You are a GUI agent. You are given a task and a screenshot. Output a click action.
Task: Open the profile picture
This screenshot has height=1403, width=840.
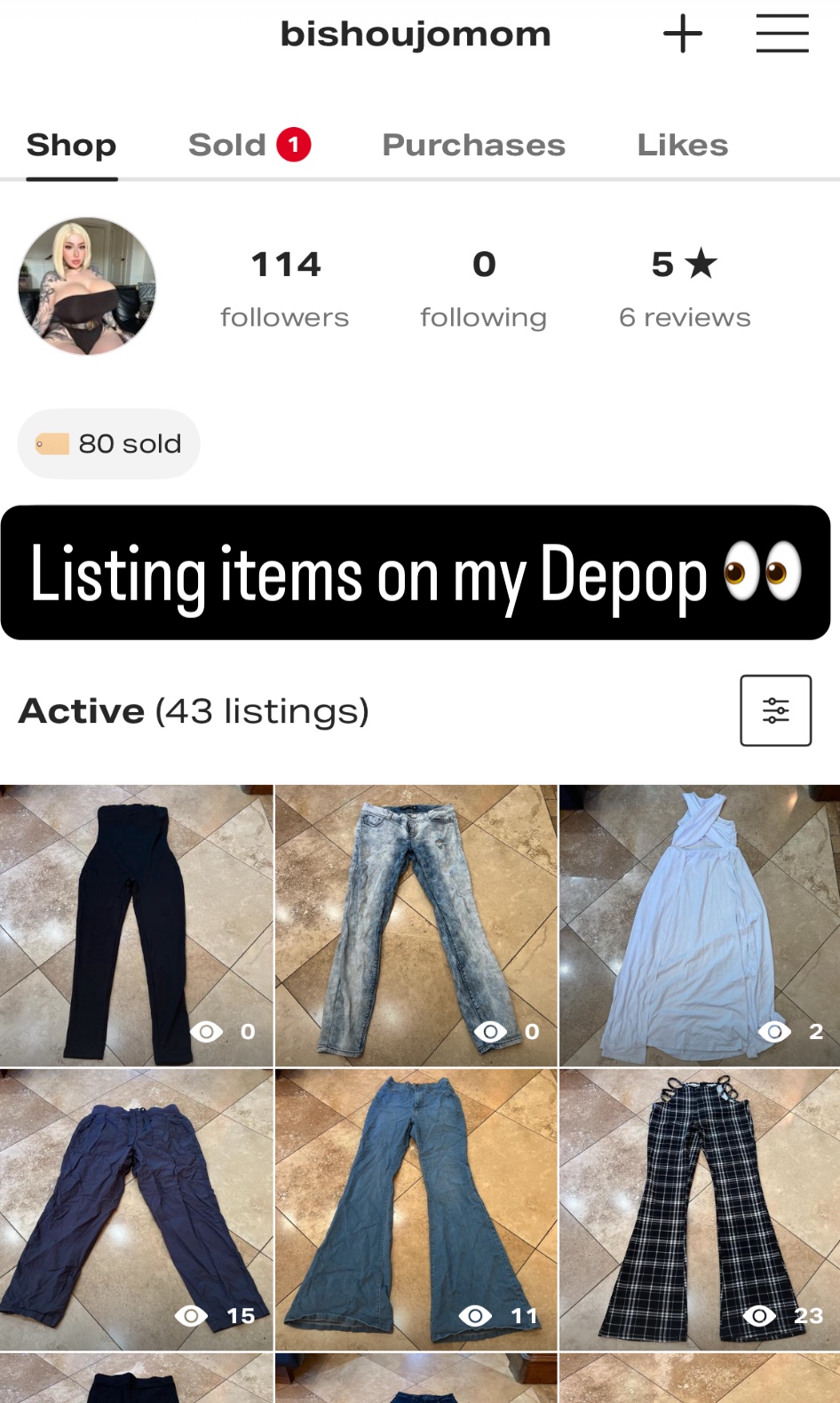pos(87,286)
